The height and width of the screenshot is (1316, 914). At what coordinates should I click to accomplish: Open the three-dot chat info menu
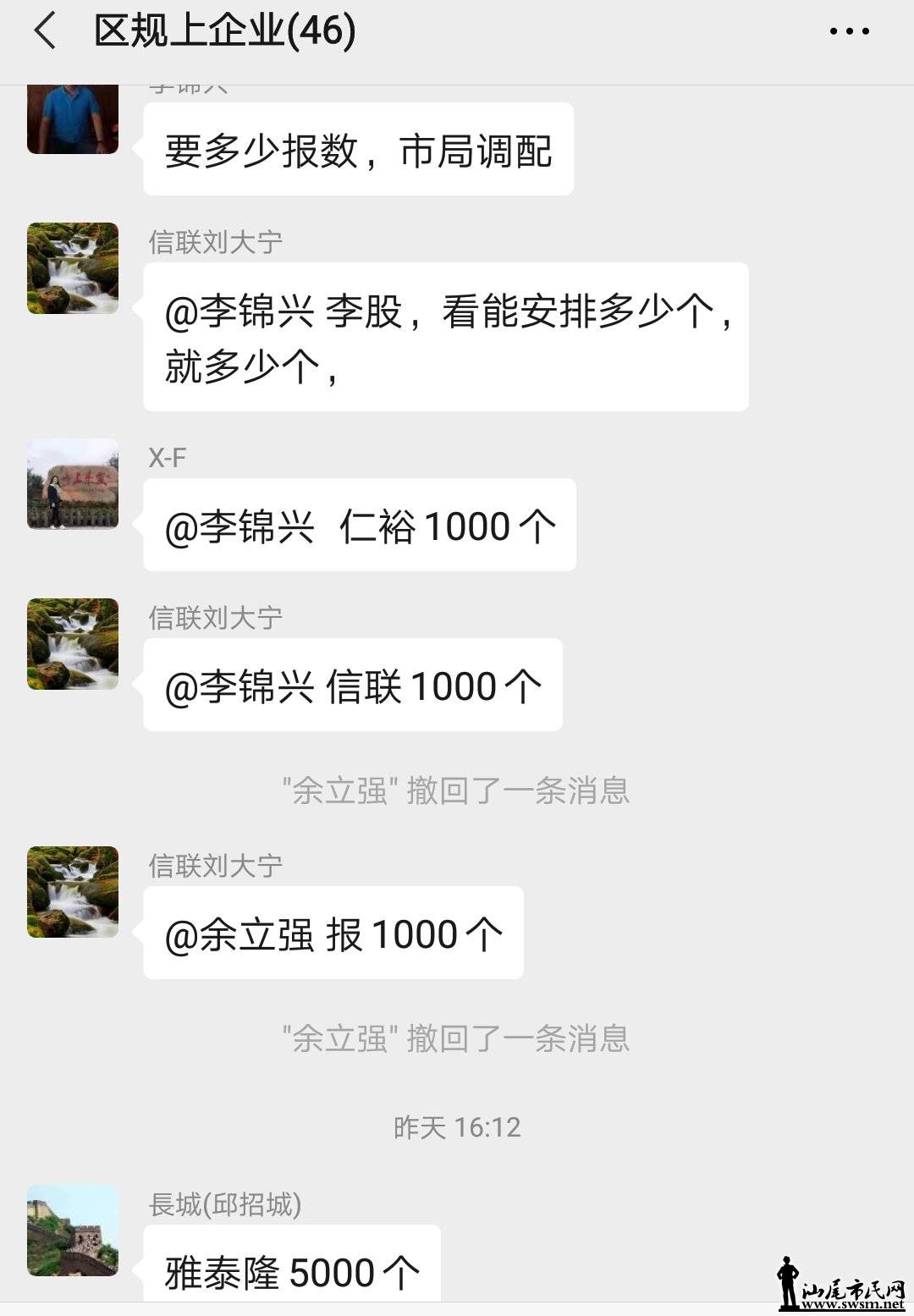pos(849,31)
